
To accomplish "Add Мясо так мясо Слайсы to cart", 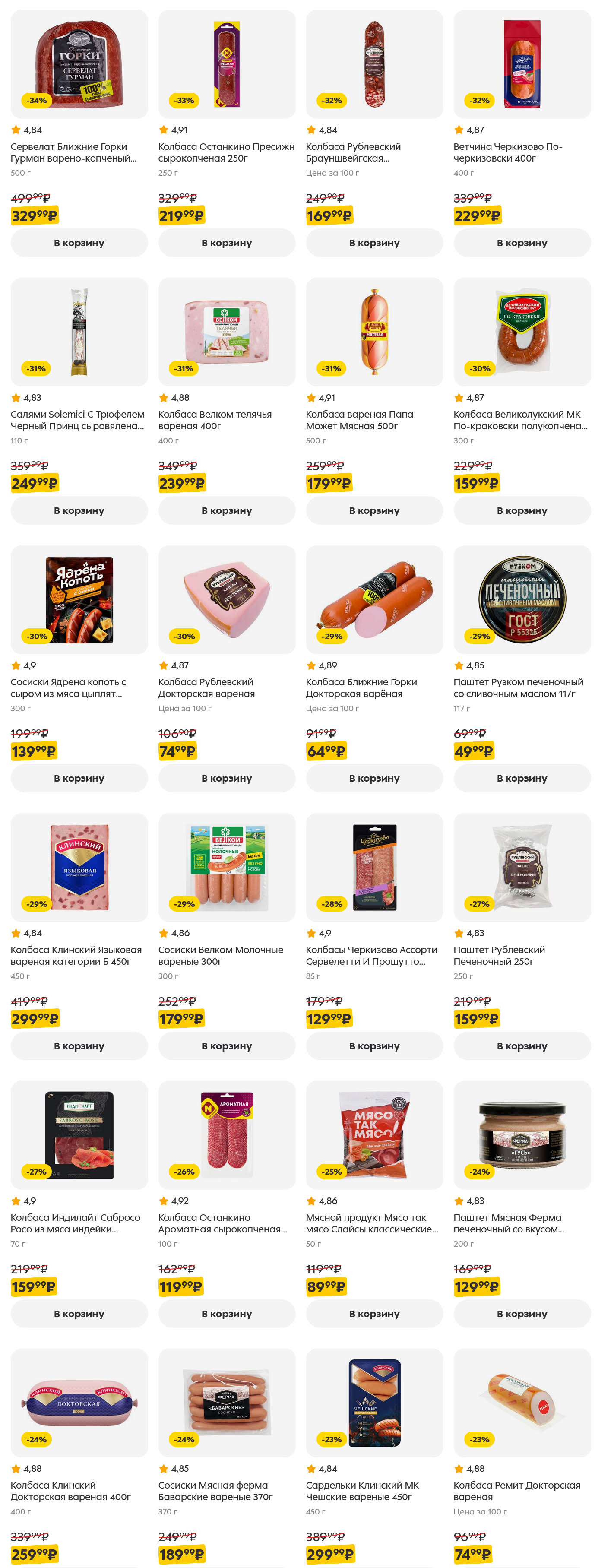I will (x=374, y=1314).
